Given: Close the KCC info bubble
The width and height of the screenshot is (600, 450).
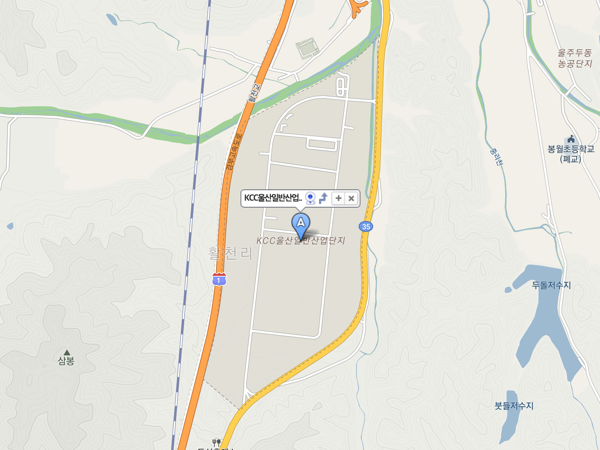Looking at the screenshot, I should [x=351, y=198].
